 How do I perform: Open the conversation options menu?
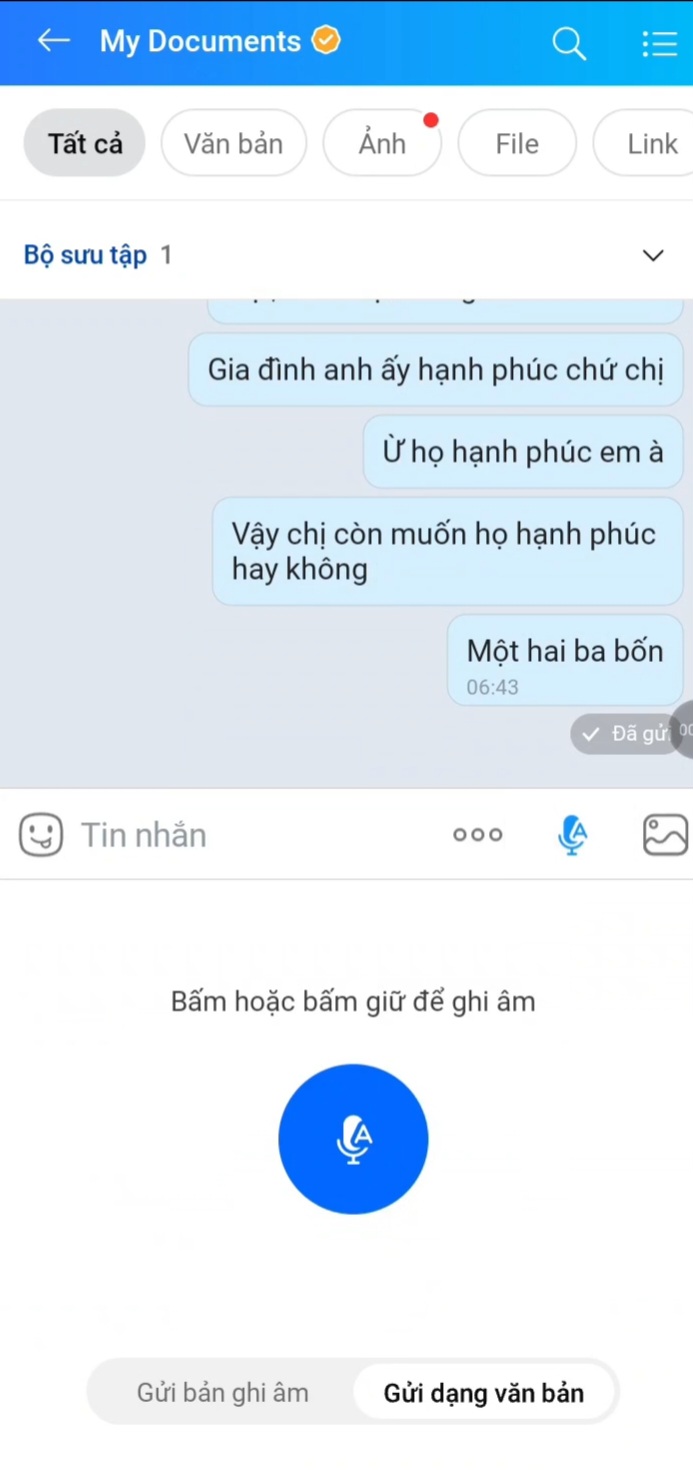click(x=659, y=43)
